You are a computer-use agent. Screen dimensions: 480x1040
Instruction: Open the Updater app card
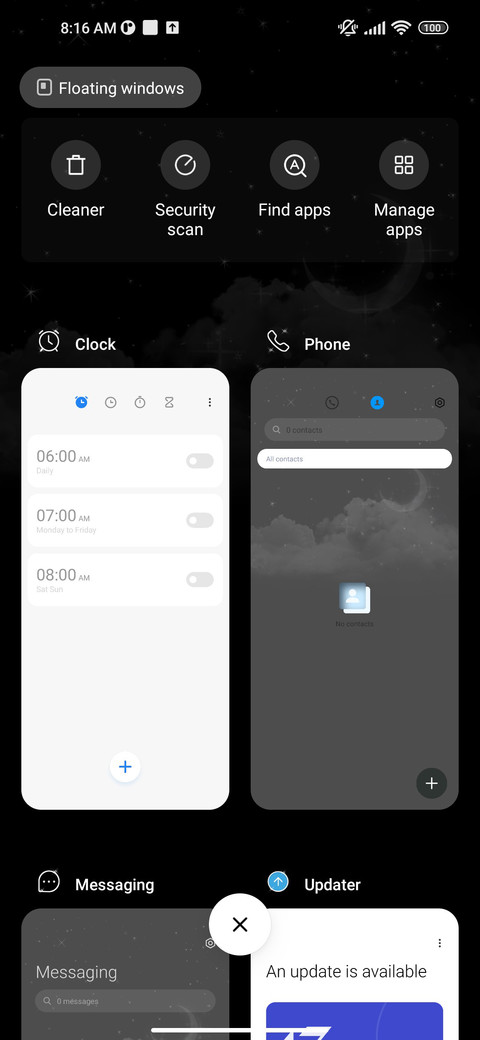point(355,974)
